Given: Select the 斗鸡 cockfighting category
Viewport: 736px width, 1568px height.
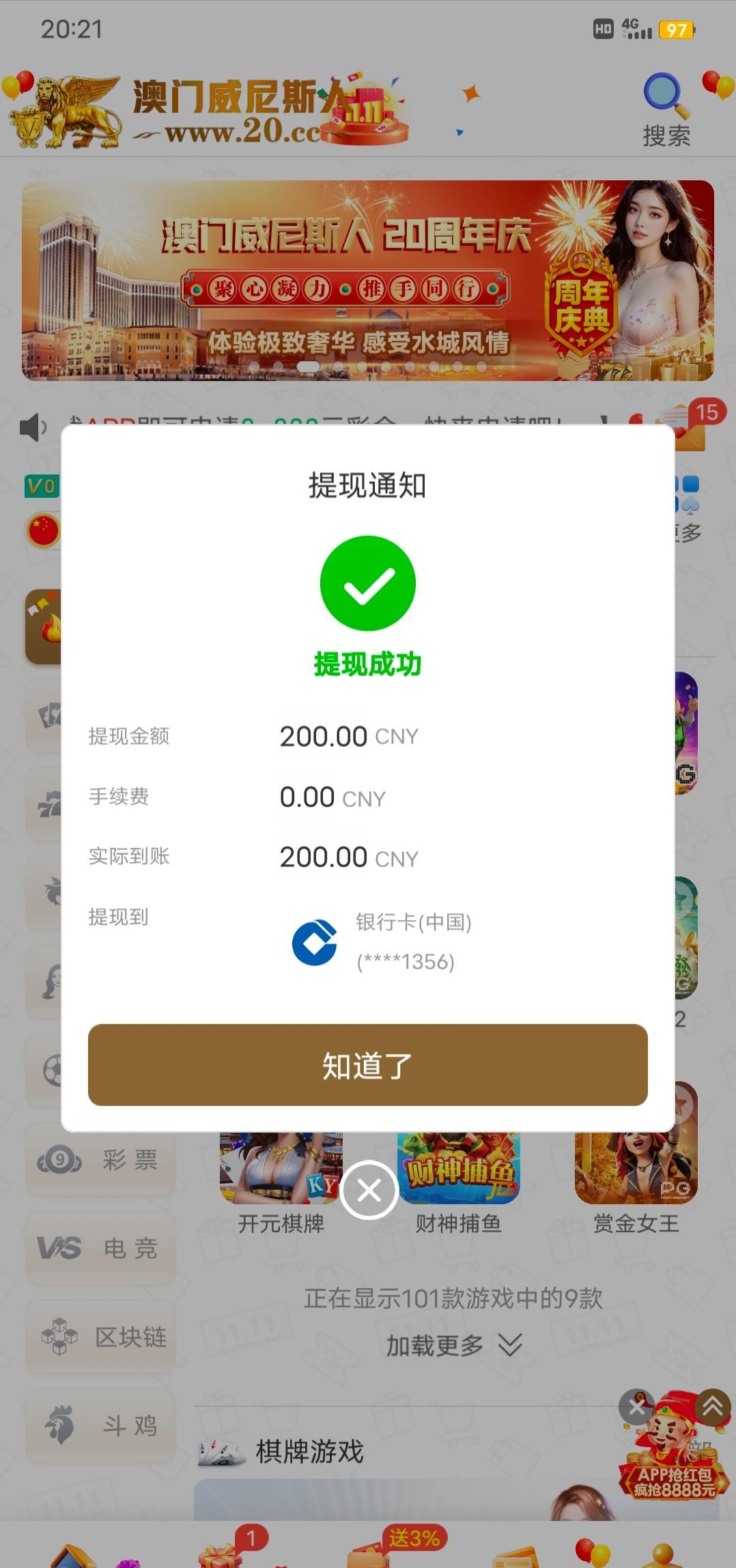Looking at the screenshot, I should coord(100,1425).
